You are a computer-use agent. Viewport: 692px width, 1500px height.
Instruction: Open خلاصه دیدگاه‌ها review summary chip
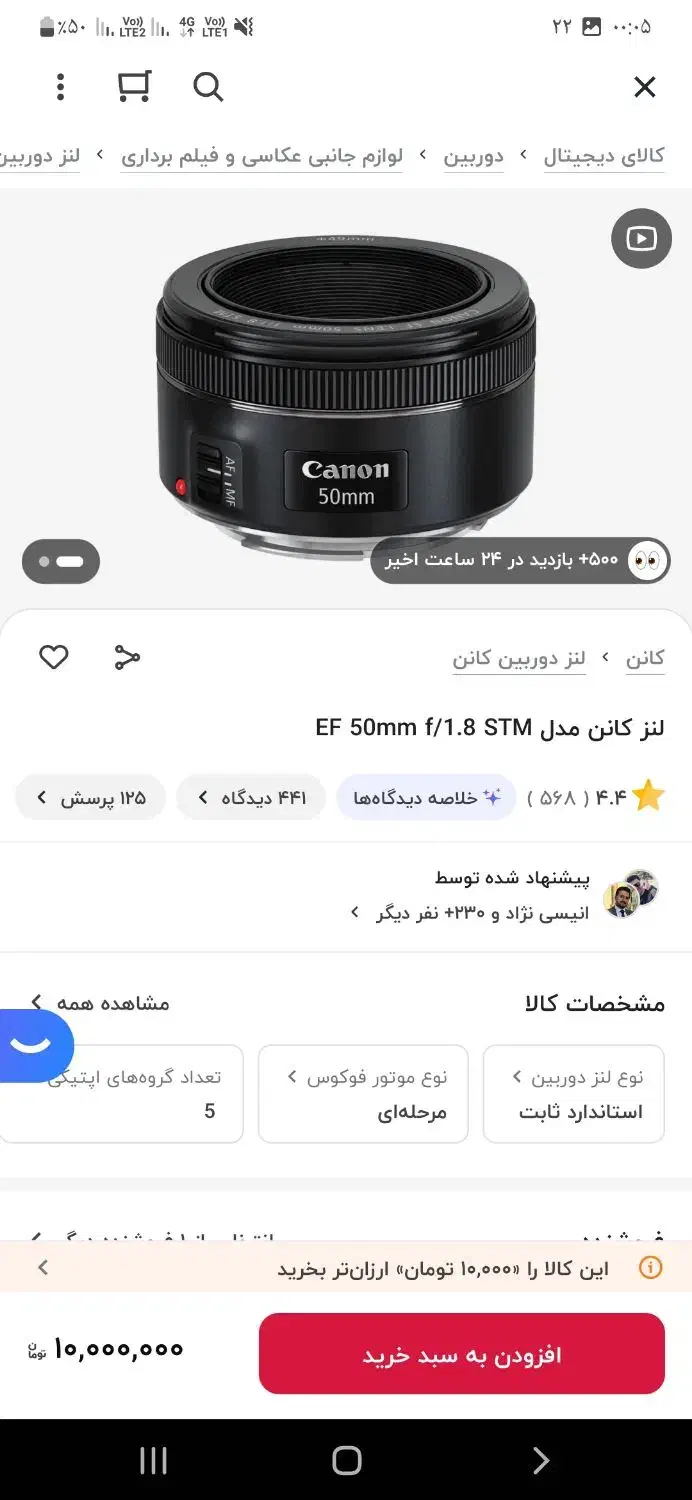(x=426, y=798)
